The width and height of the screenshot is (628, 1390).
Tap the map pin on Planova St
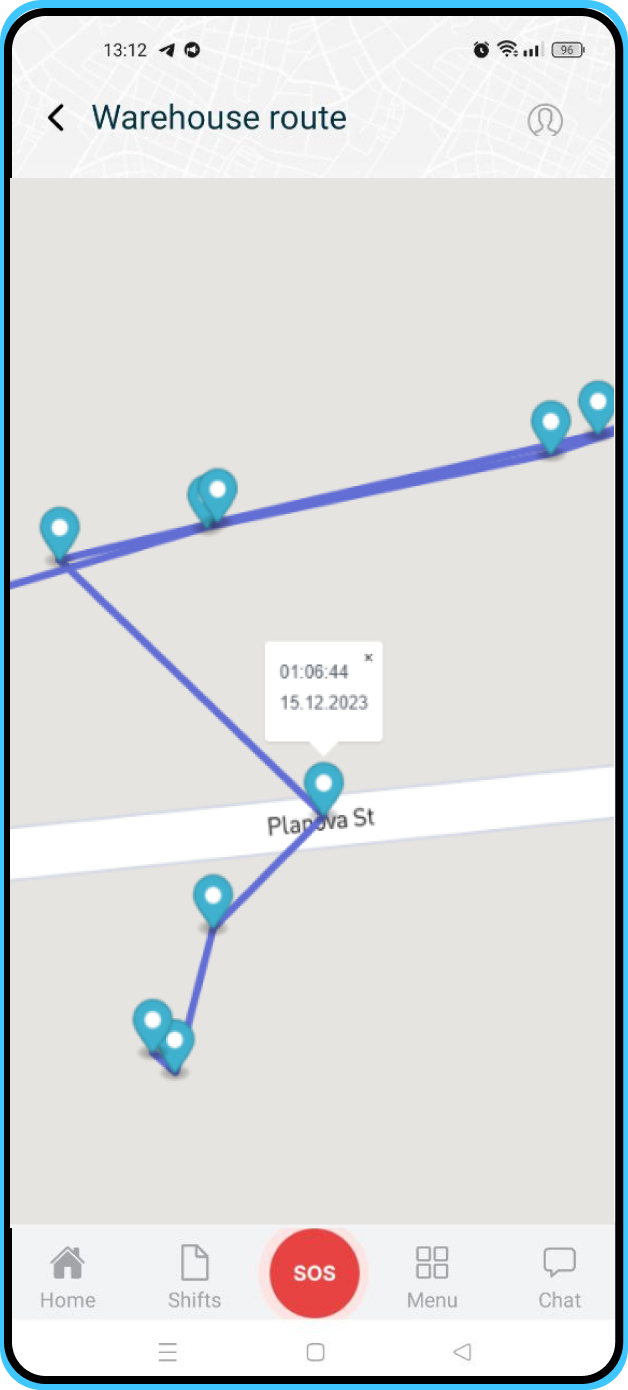323,786
